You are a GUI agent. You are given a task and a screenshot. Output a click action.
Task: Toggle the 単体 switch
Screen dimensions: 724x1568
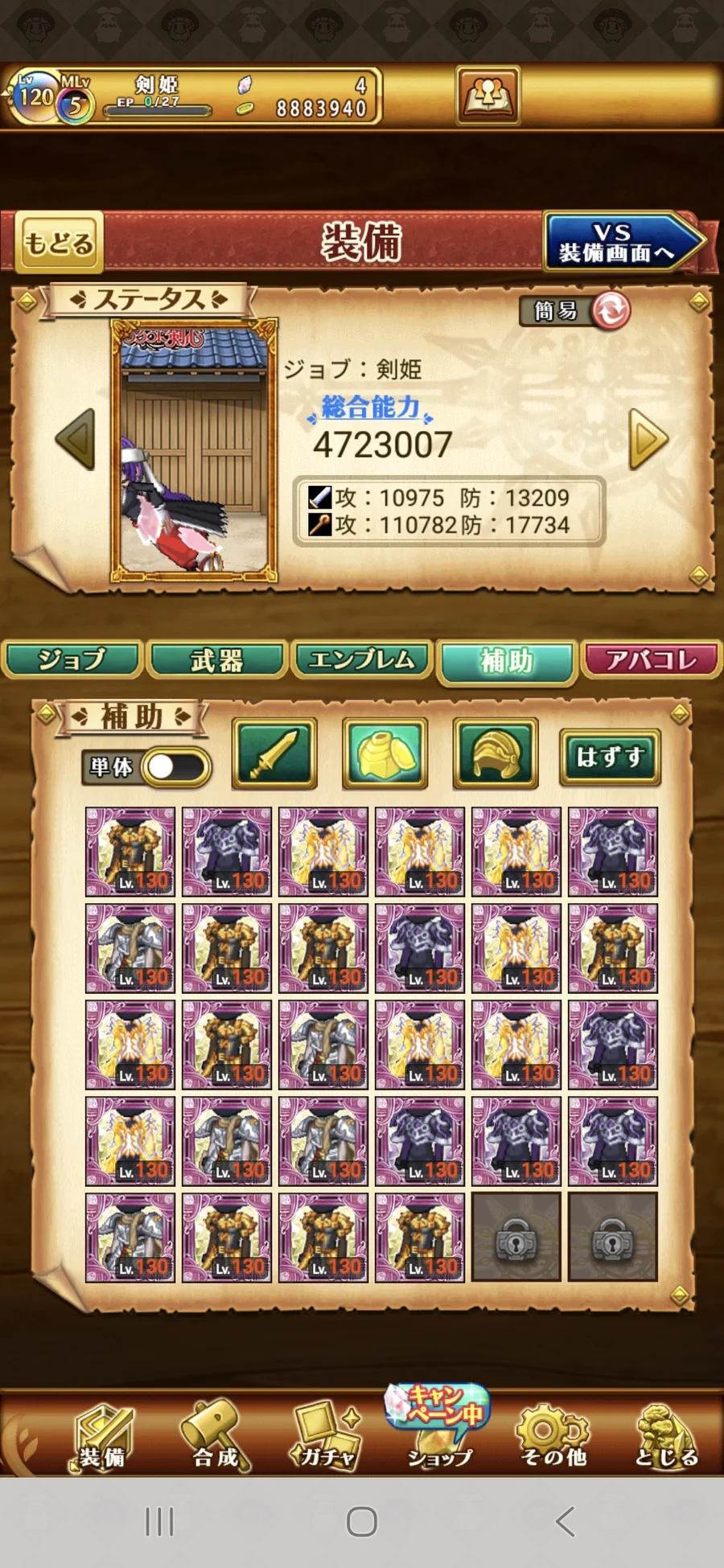click(x=175, y=767)
